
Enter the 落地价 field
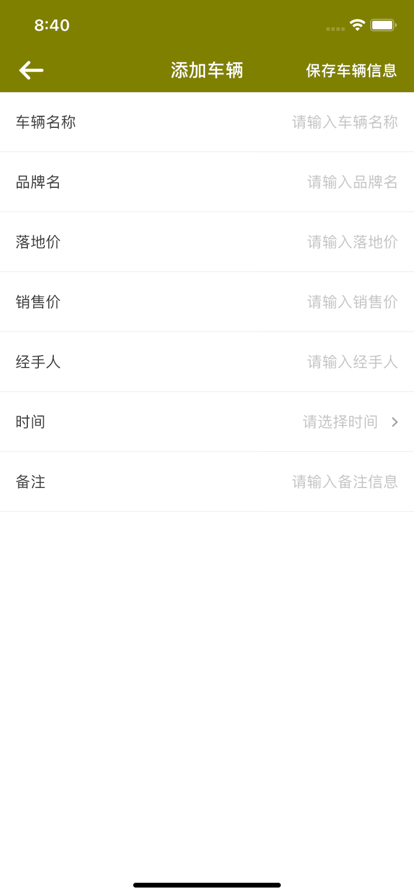coord(352,242)
